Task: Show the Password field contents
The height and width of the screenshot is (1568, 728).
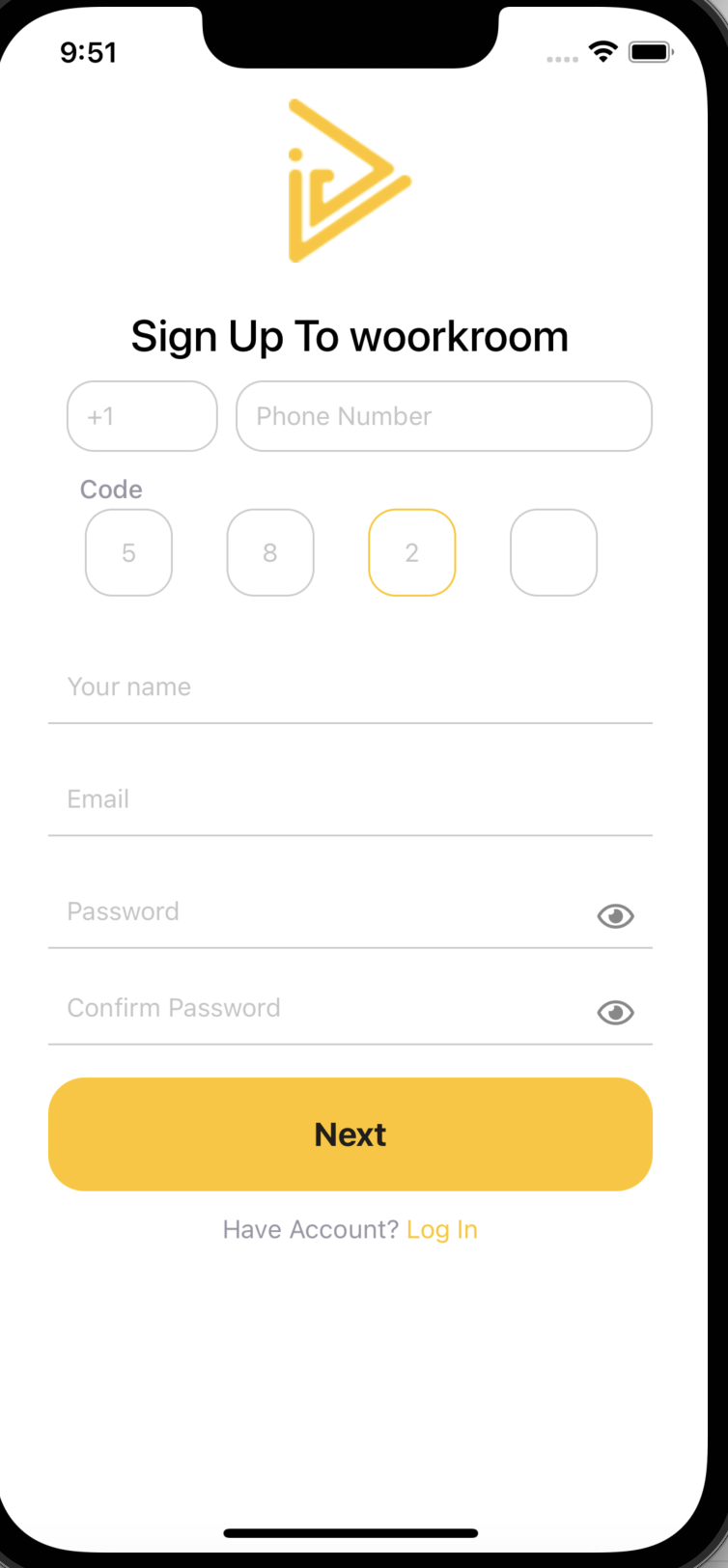Action: point(615,915)
